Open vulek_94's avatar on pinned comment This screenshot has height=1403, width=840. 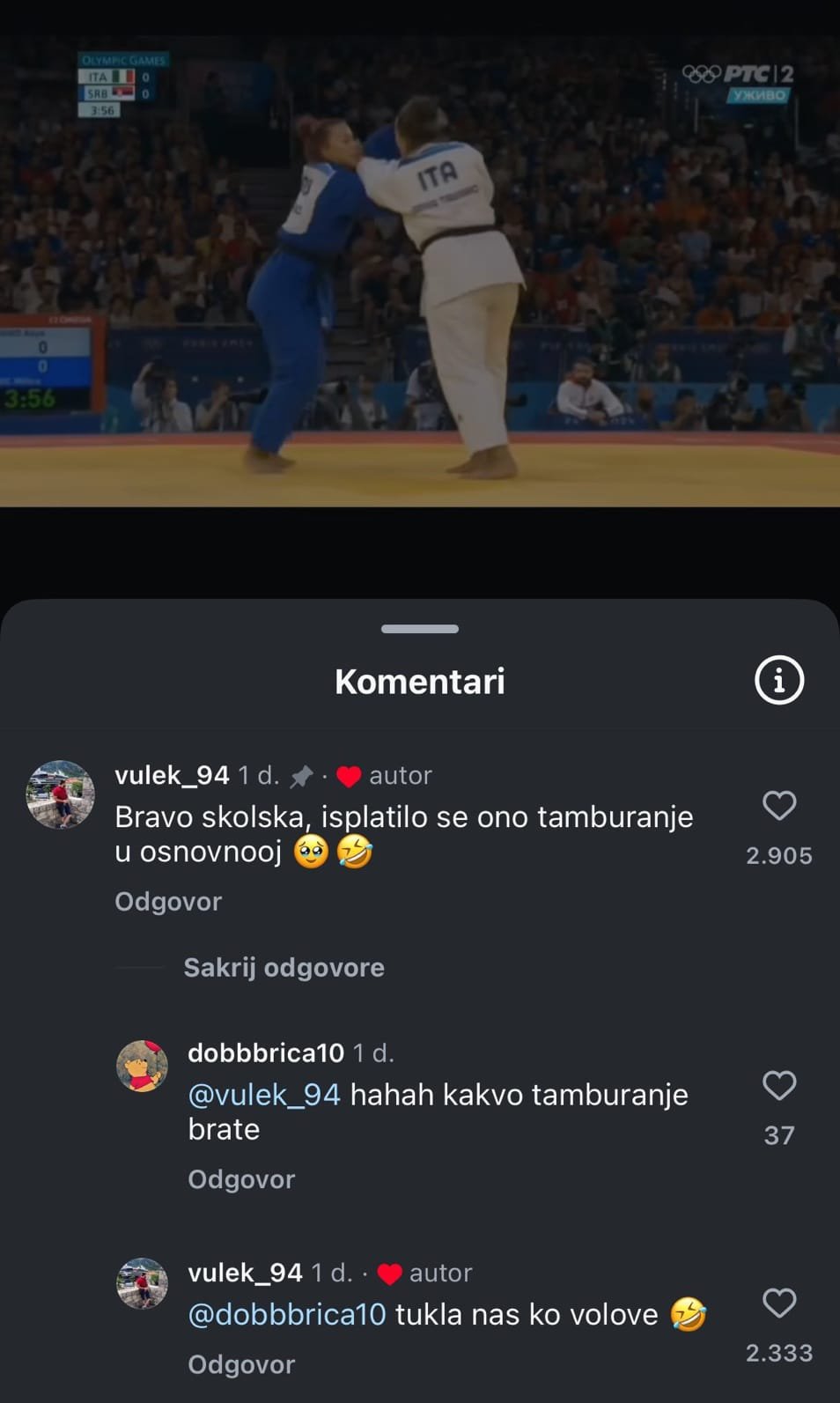(x=61, y=794)
